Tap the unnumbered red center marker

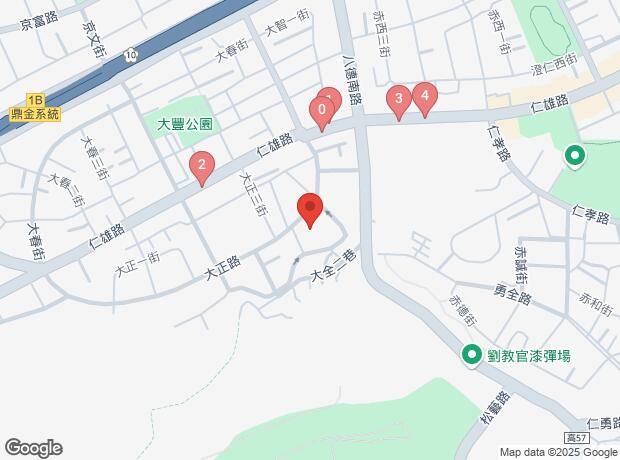tap(310, 209)
